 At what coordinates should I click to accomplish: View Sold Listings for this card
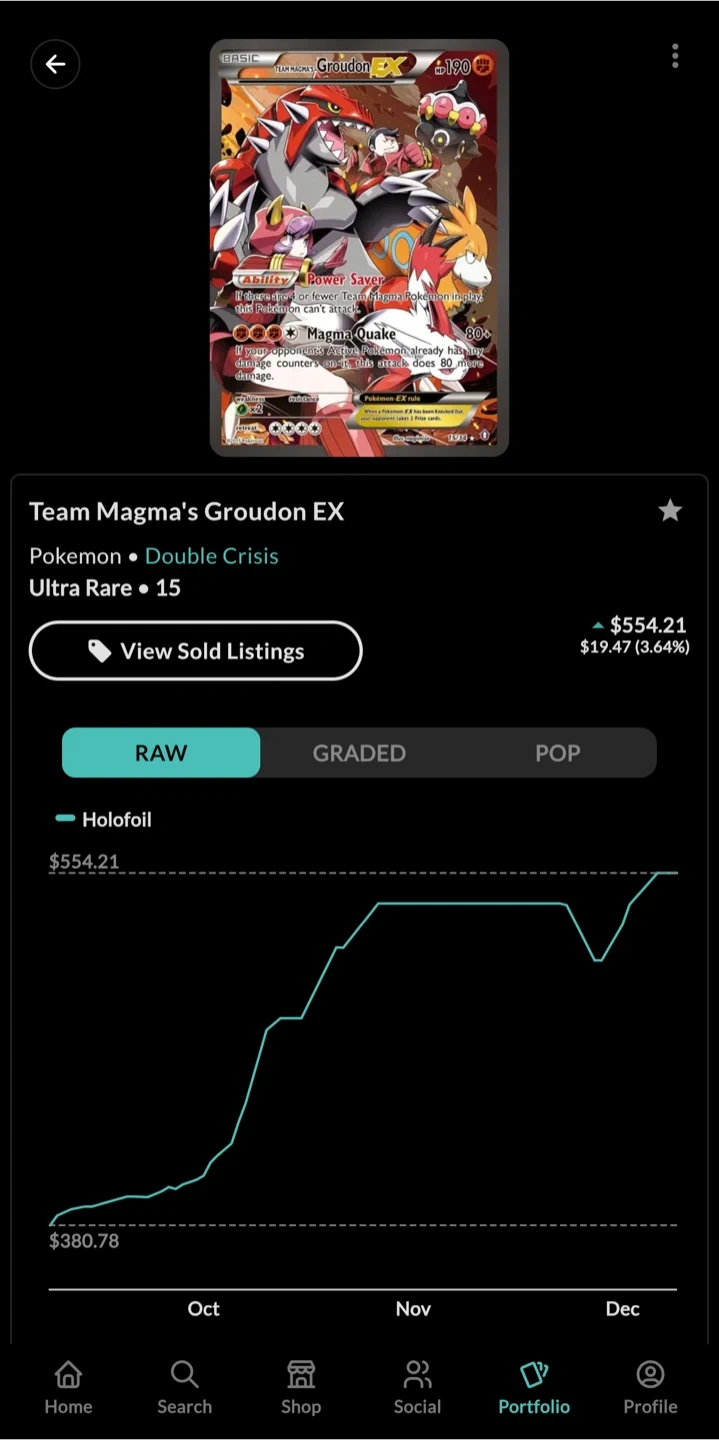(x=196, y=651)
